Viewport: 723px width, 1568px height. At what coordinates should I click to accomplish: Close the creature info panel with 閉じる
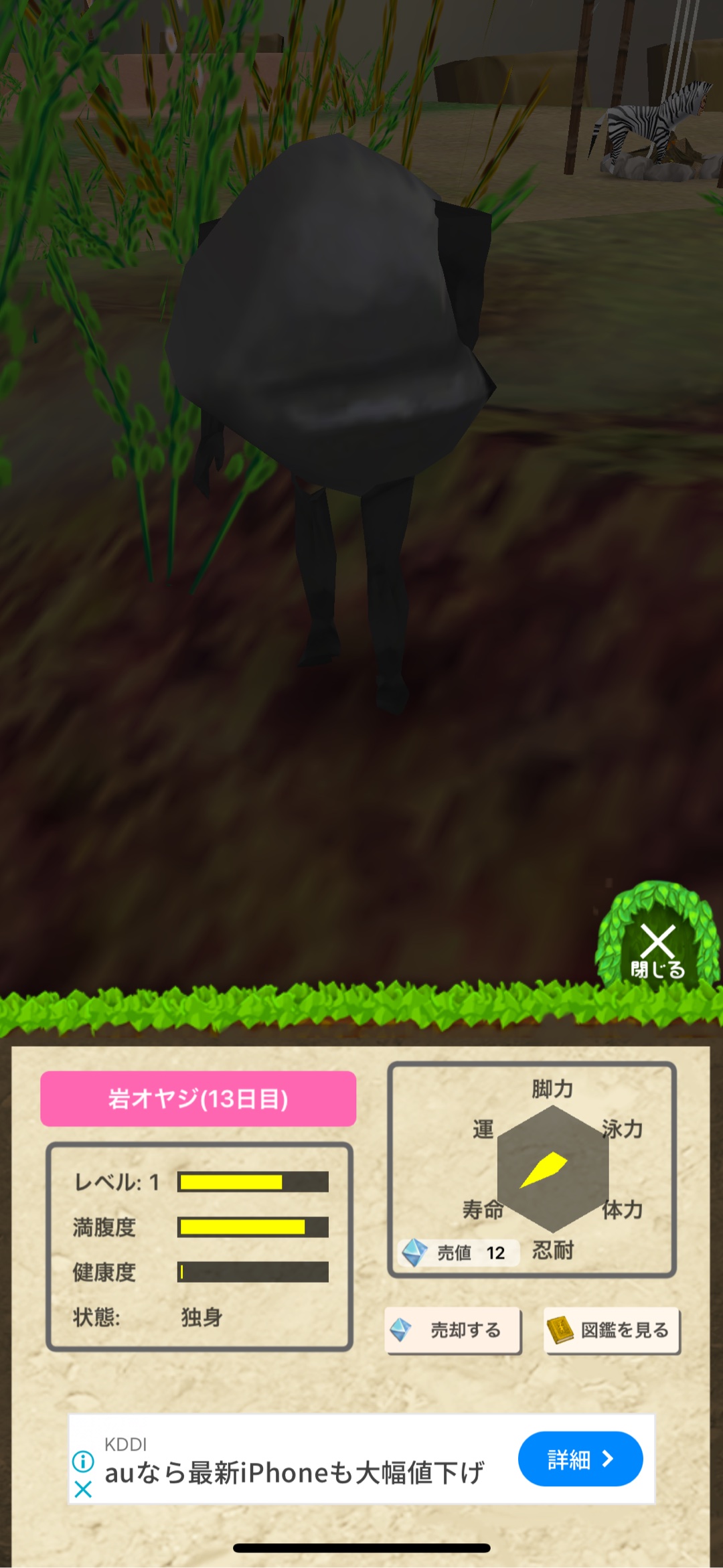[x=657, y=949]
